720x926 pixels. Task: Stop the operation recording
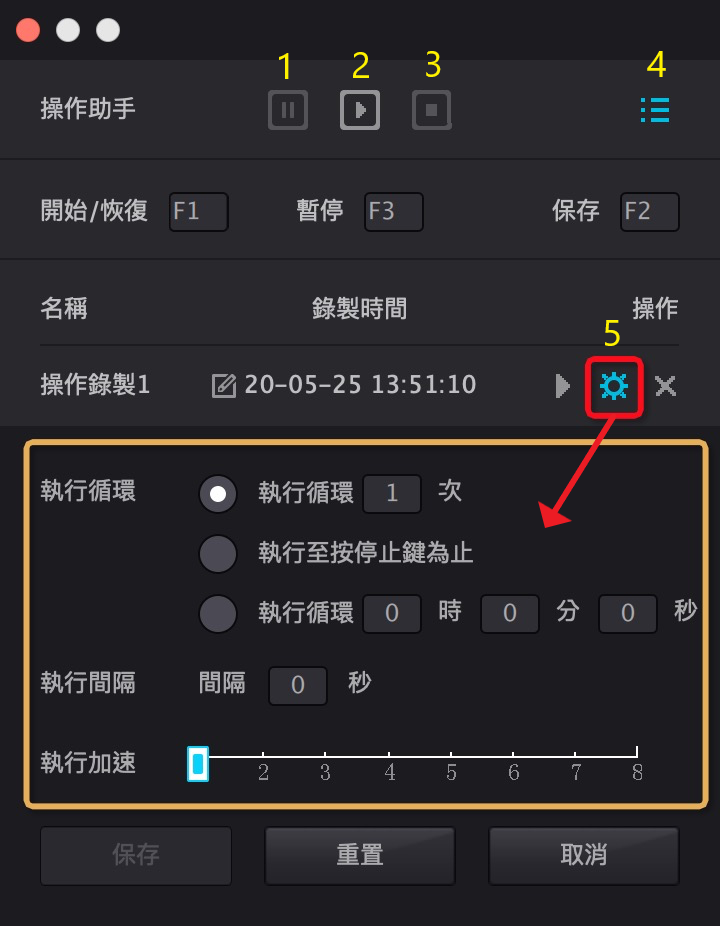432,110
